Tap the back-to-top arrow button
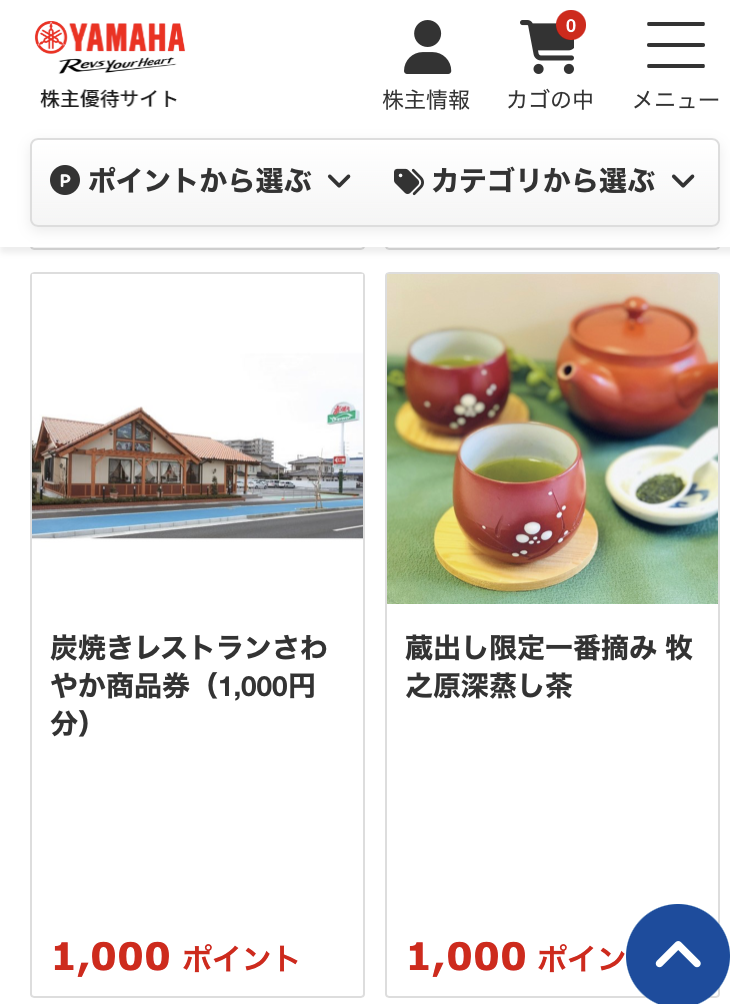The image size is (730, 1004). [x=678, y=955]
